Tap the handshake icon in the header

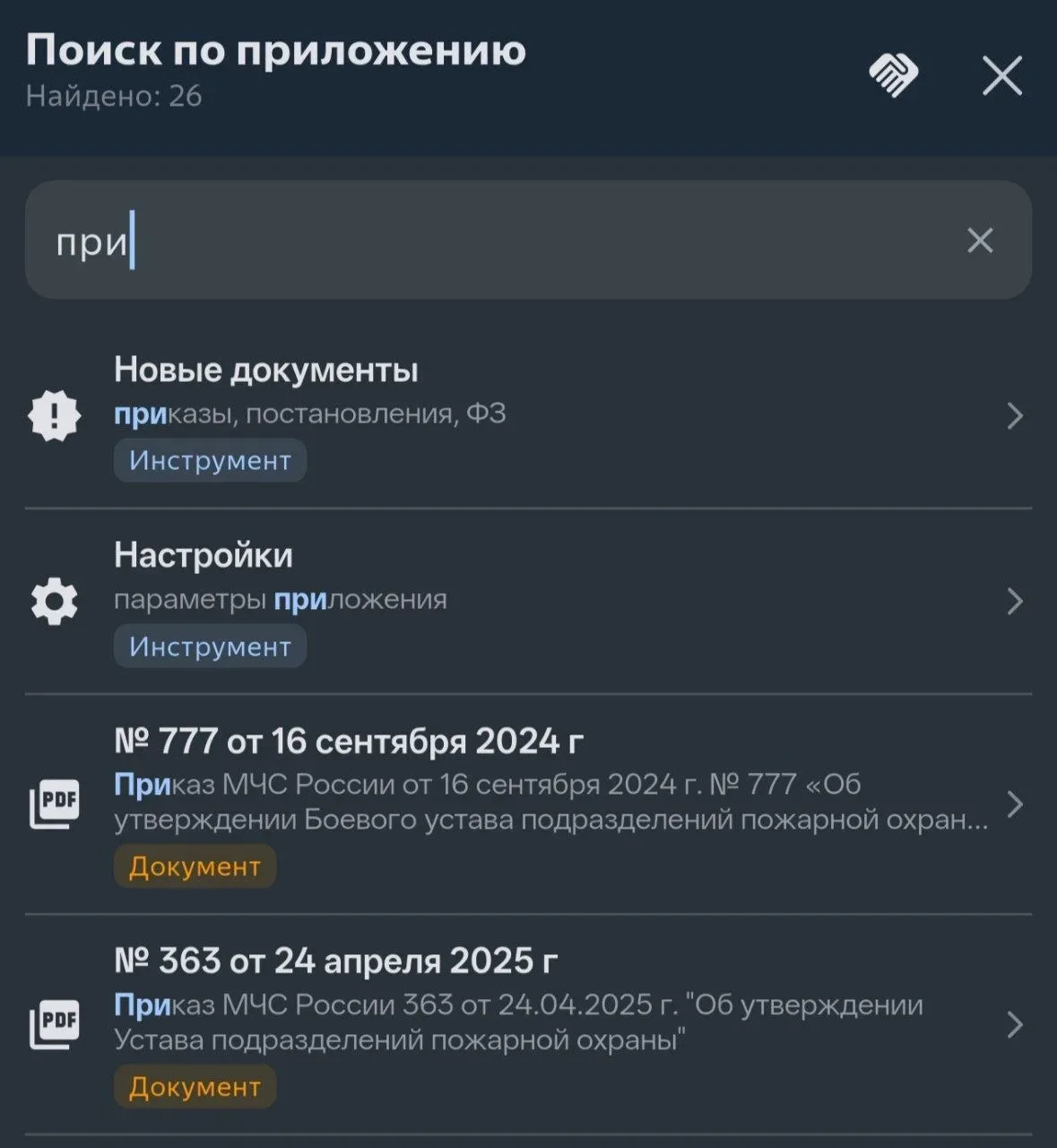coord(893,75)
